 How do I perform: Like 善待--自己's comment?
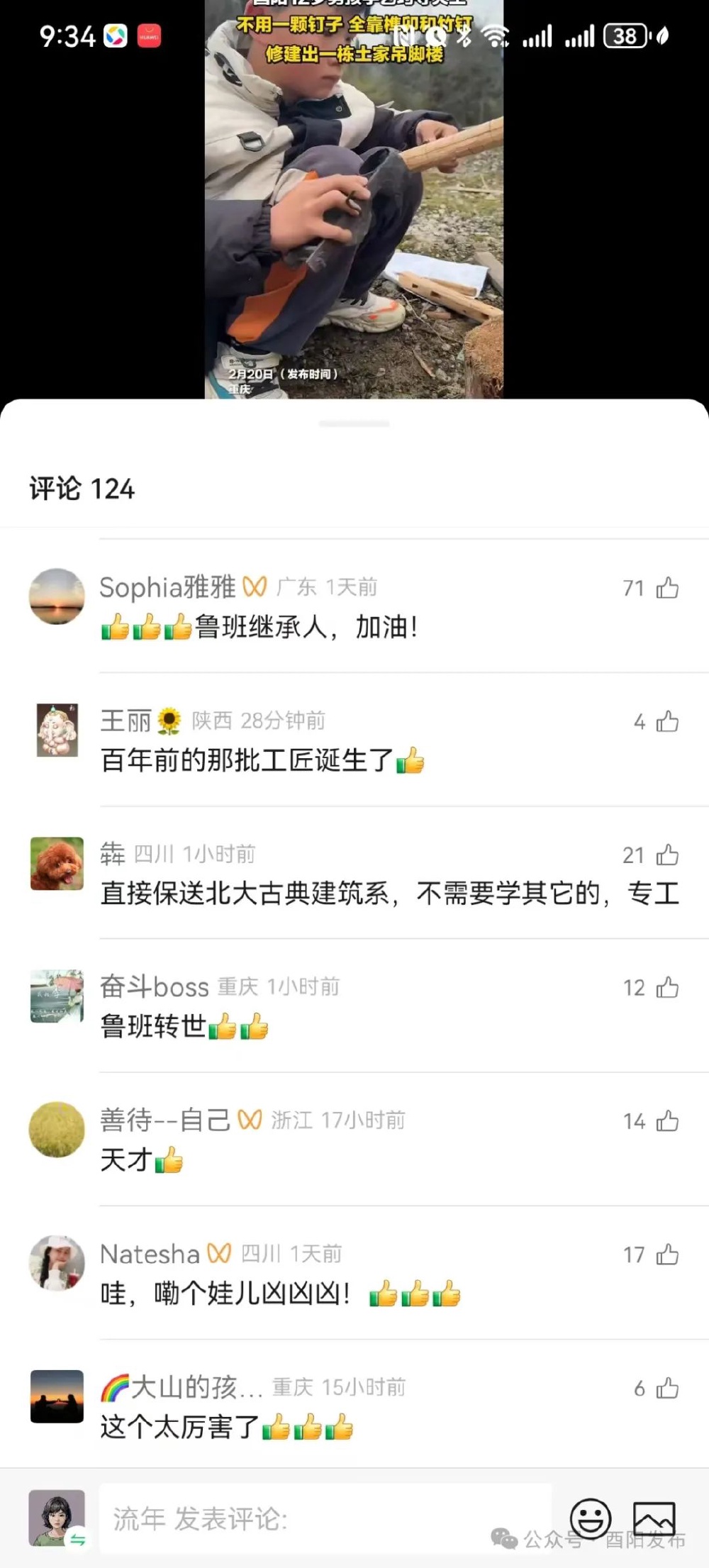[666, 1121]
